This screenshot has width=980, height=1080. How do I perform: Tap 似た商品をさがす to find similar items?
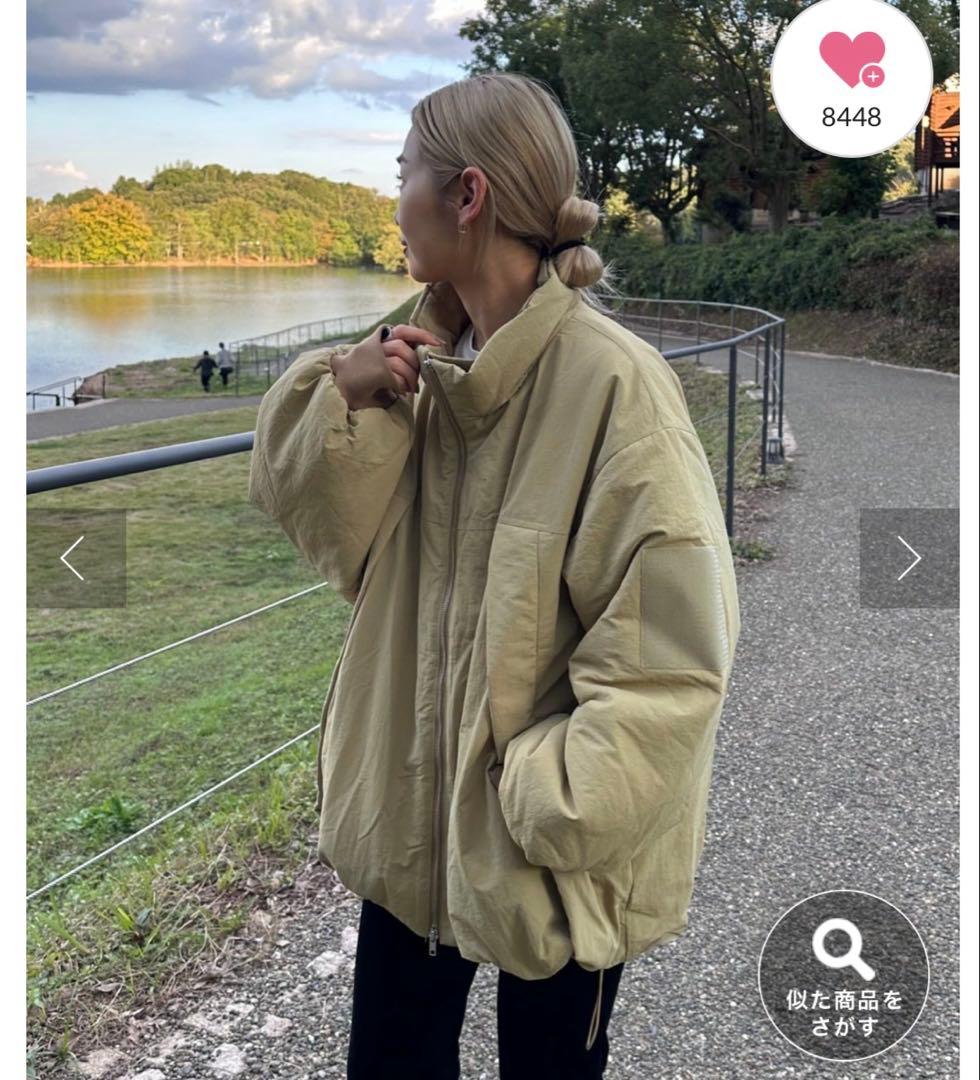coord(843,975)
